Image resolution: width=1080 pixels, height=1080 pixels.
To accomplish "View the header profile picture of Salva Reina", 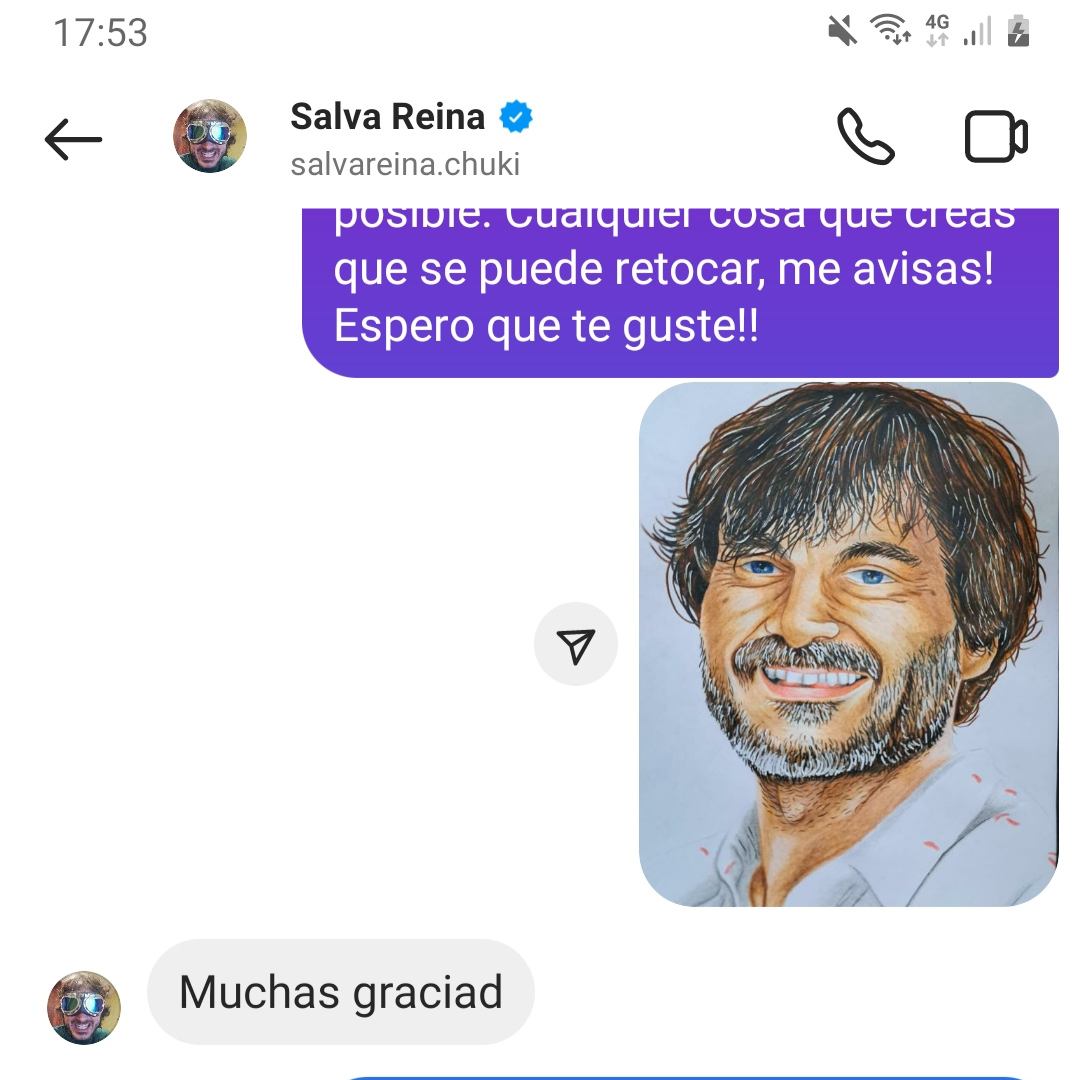I will coord(210,137).
